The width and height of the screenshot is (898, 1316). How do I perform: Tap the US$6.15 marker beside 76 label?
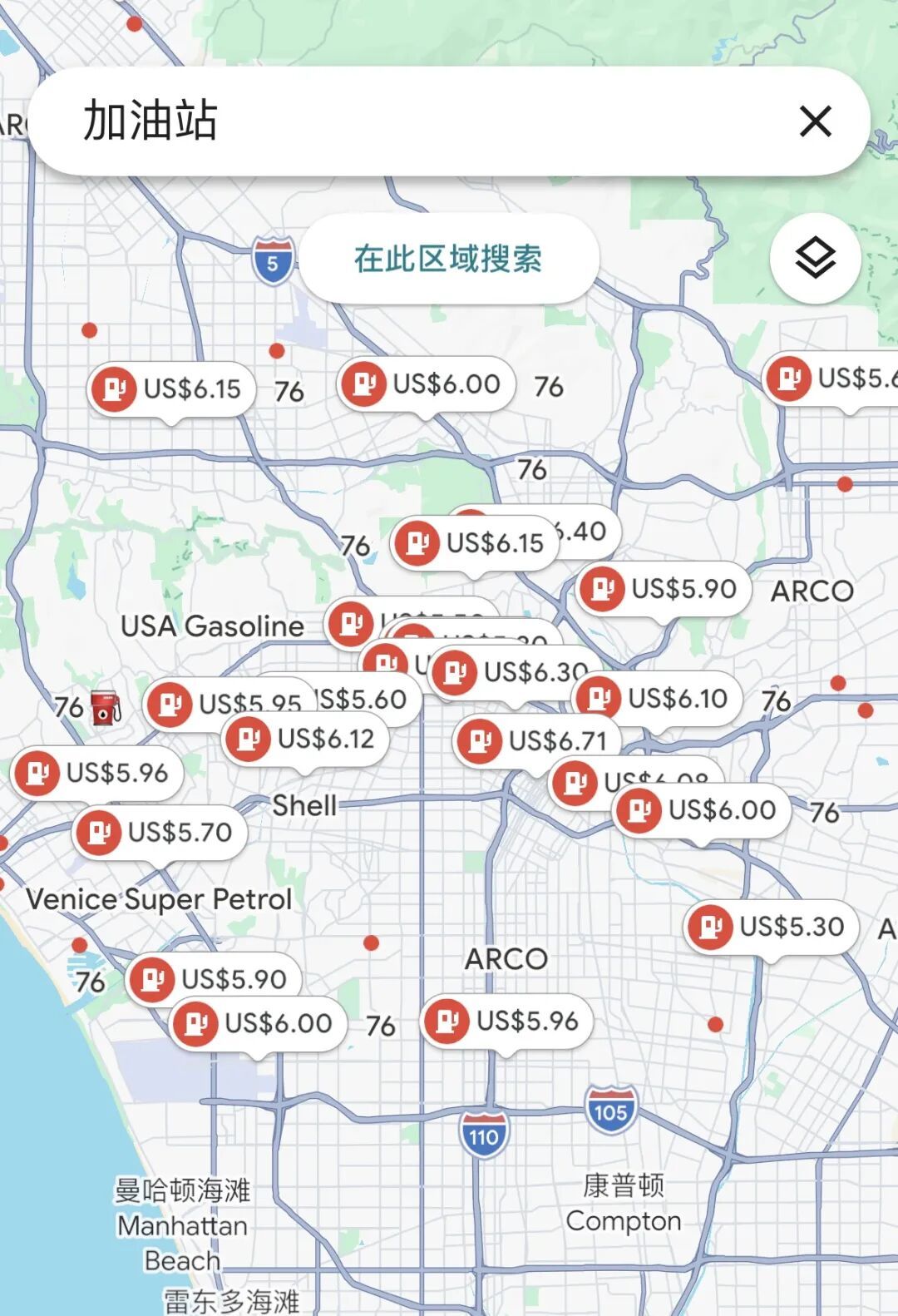point(171,388)
